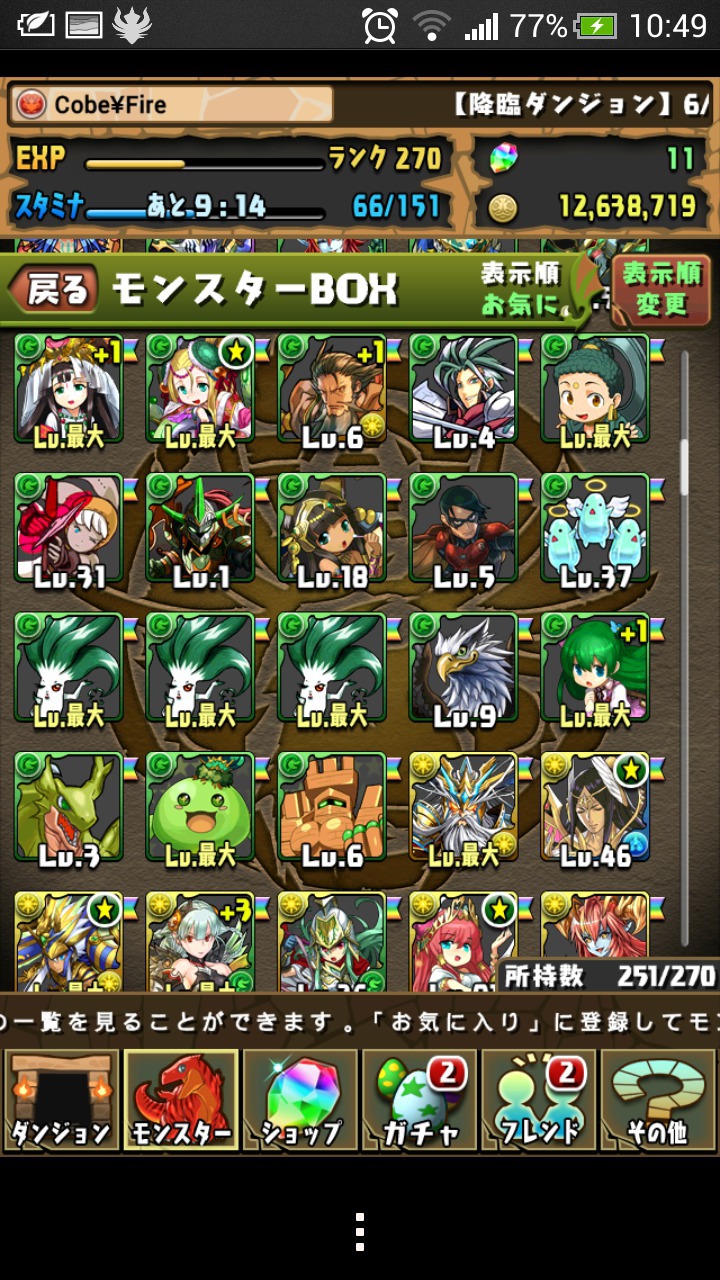Viewport: 720px width, 1280px height.
Task: Select the green slime monster
Action: 200,808
